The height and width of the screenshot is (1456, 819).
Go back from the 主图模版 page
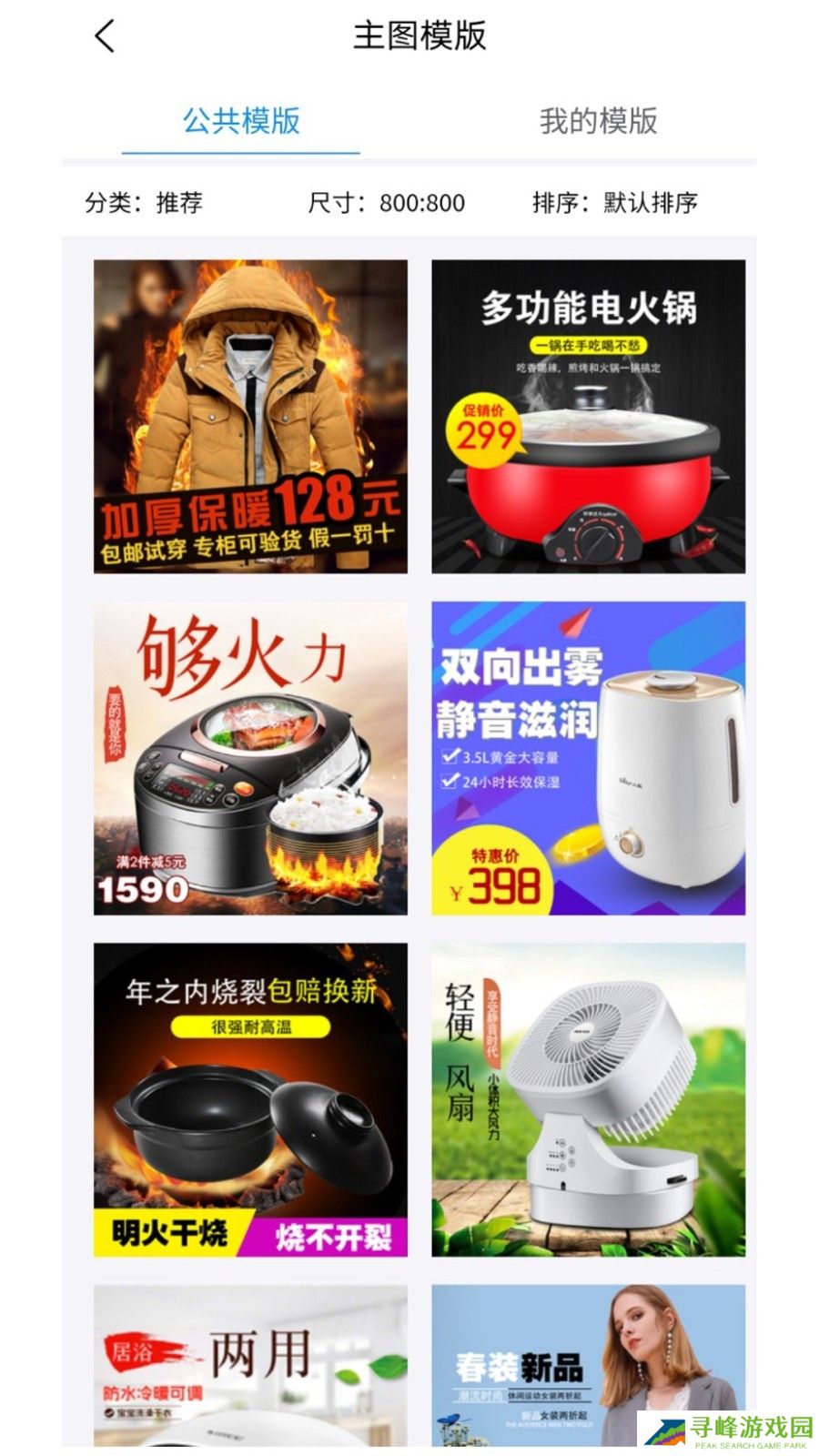coord(105,36)
